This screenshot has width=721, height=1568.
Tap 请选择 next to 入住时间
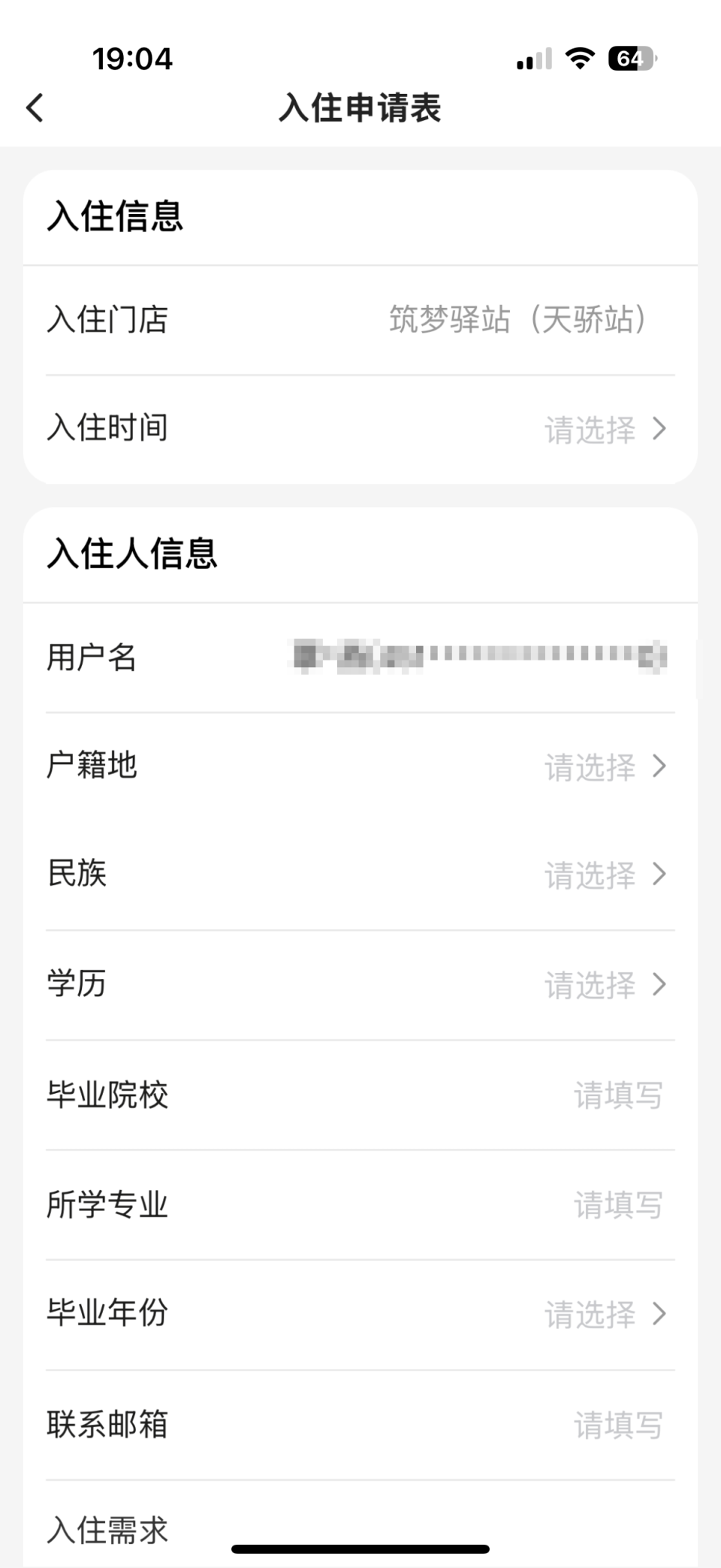pyautogui.click(x=592, y=430)
